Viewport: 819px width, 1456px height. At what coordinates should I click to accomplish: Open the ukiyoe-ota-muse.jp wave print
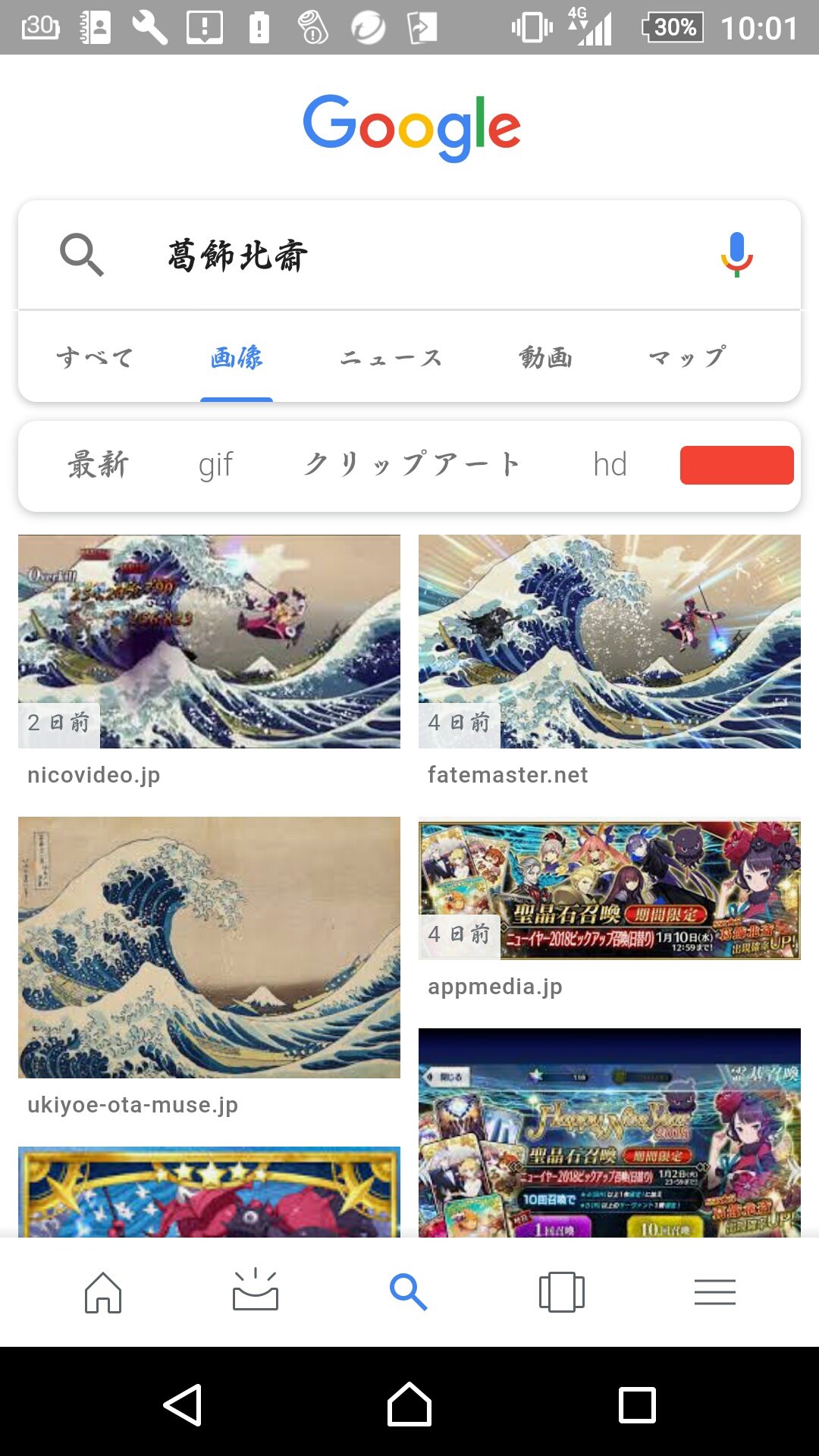click(209, 947)
